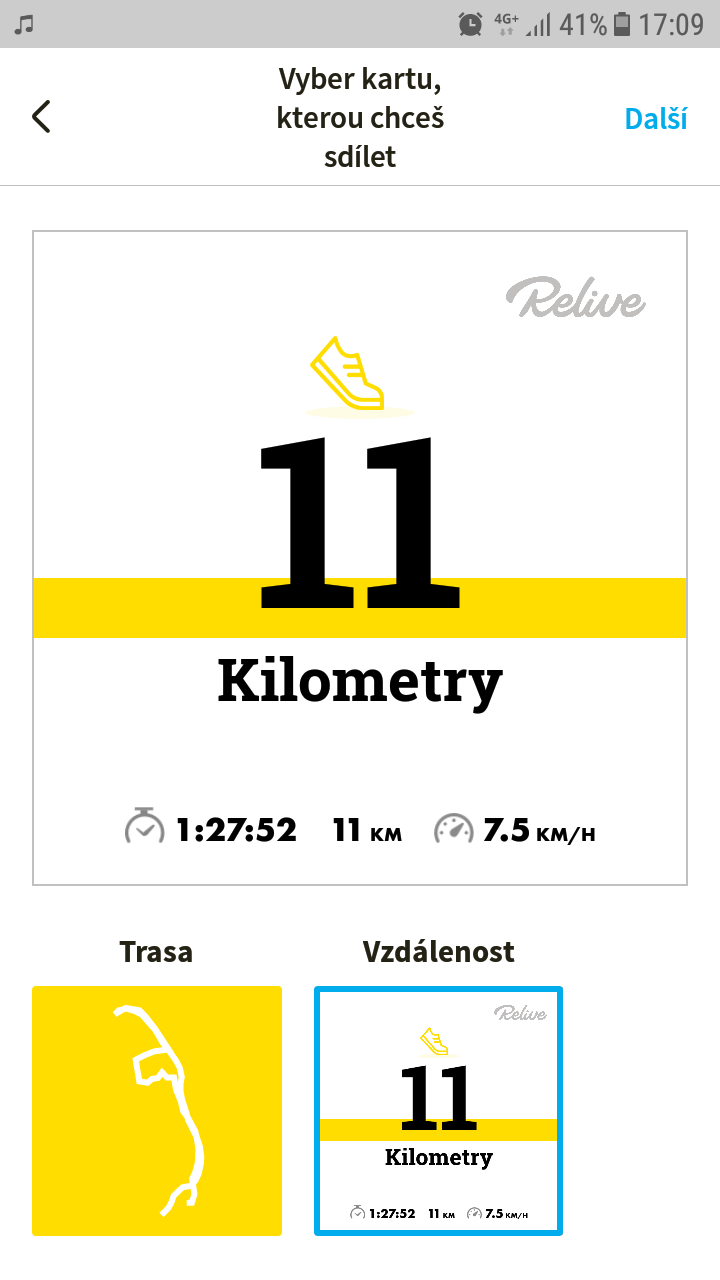Select the Trasa route card
Image resolution: width=720 pixels, height=1280 pixels.
157,1111
